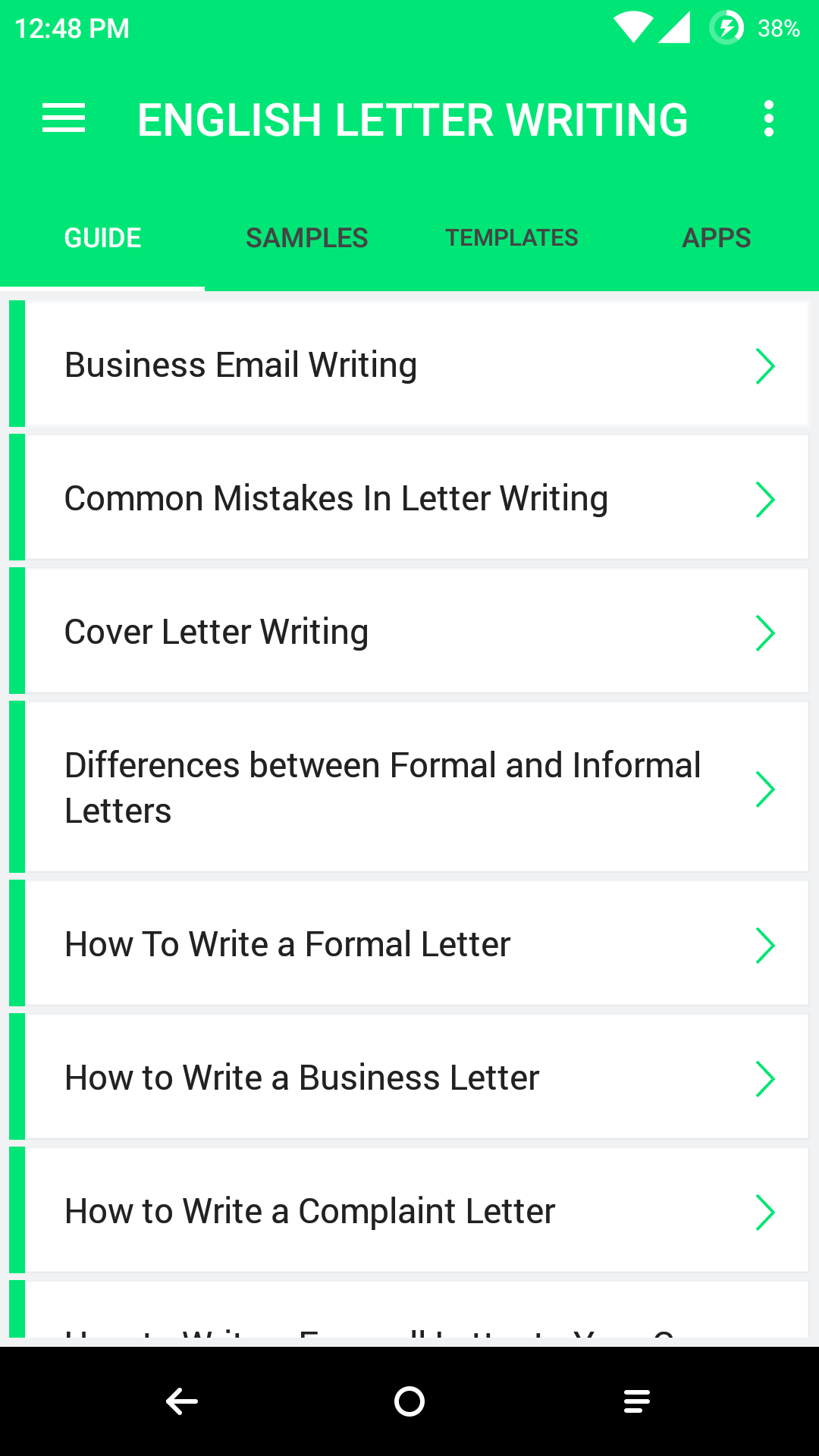Viewport: 819px width, 1456px height.
Task: Open Differences between Formal and Informal Letters
Action: [x=409, y=788]
